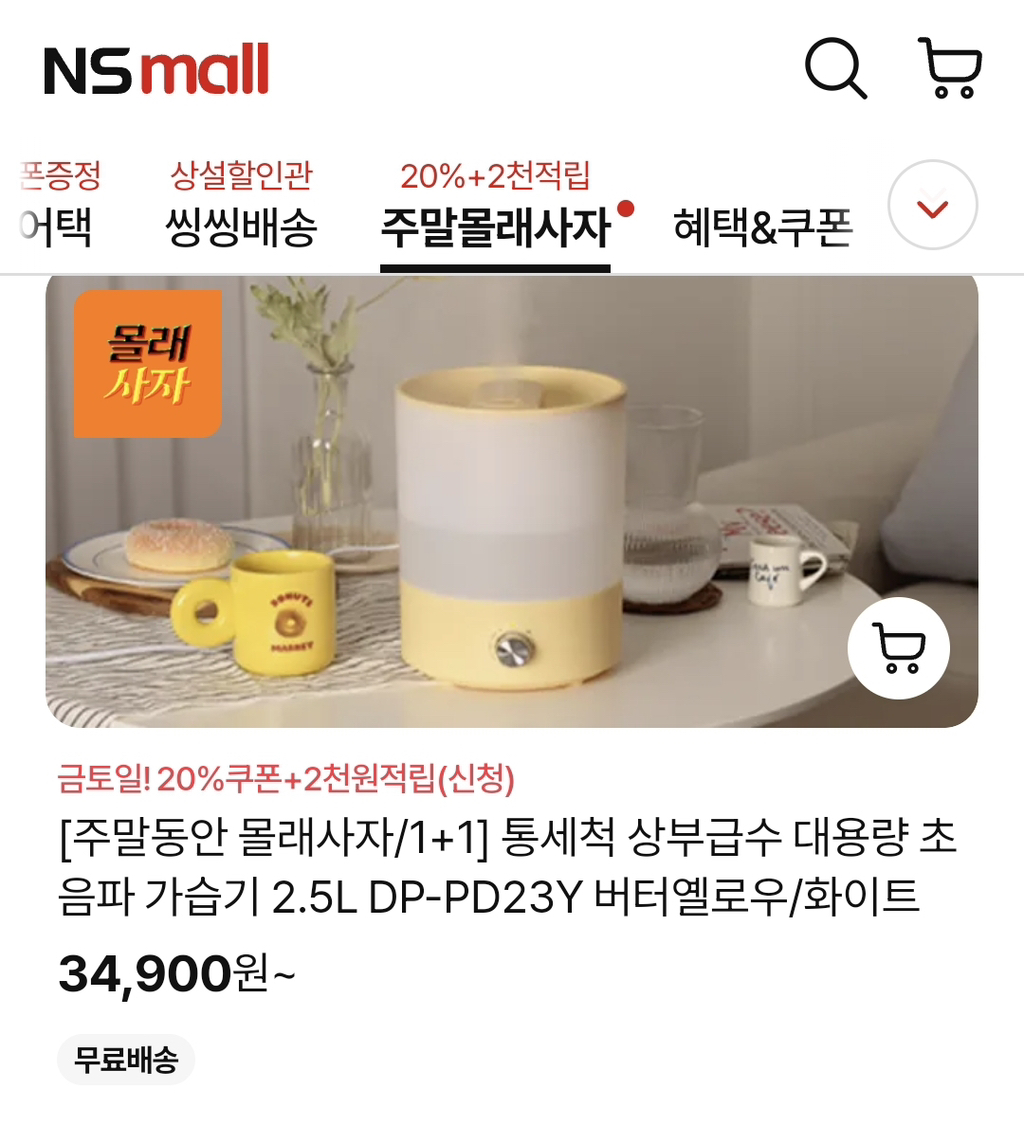1024x1125 pixels.
Task: Go to NS mall home logo
Action: click(x=157, y=70)
